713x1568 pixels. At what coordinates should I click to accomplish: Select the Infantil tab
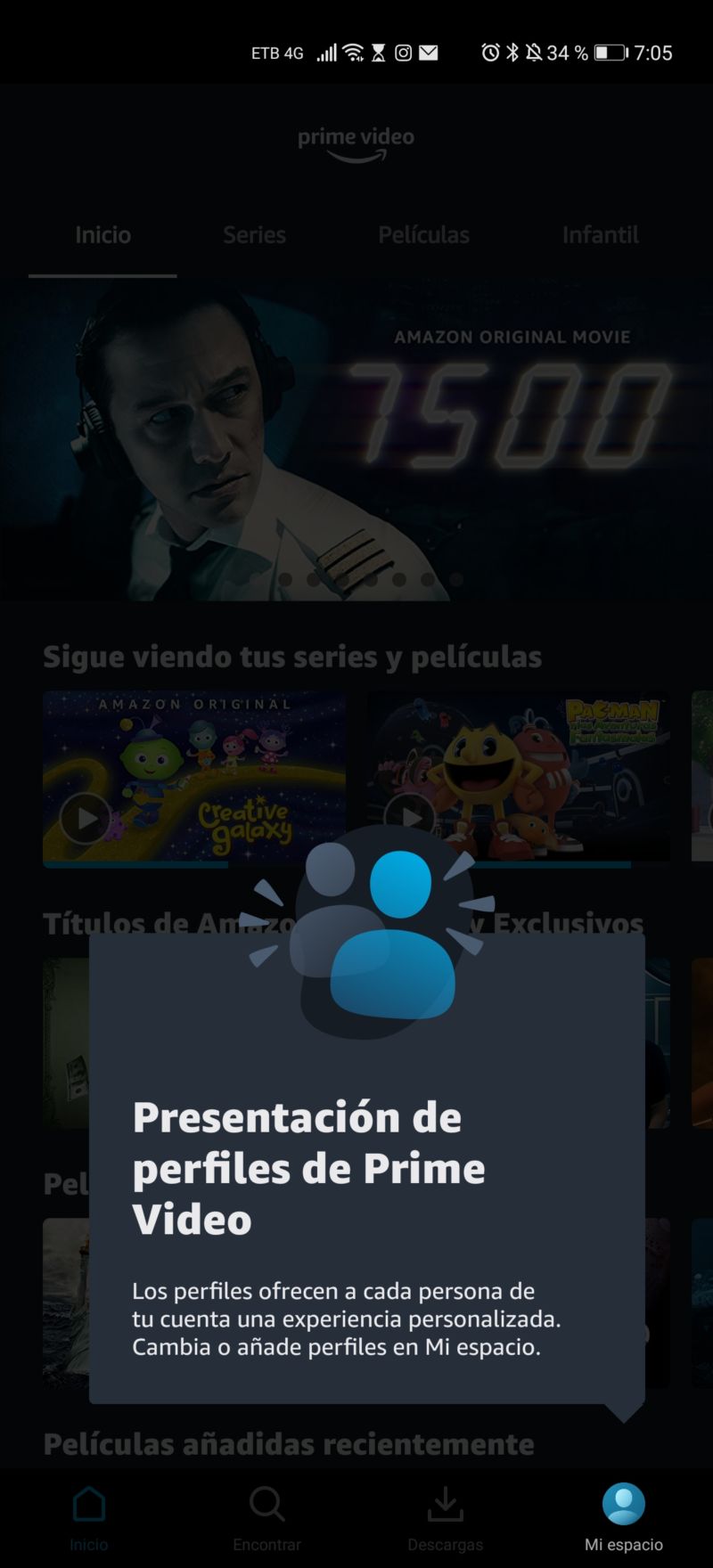[x=601, y=235]
